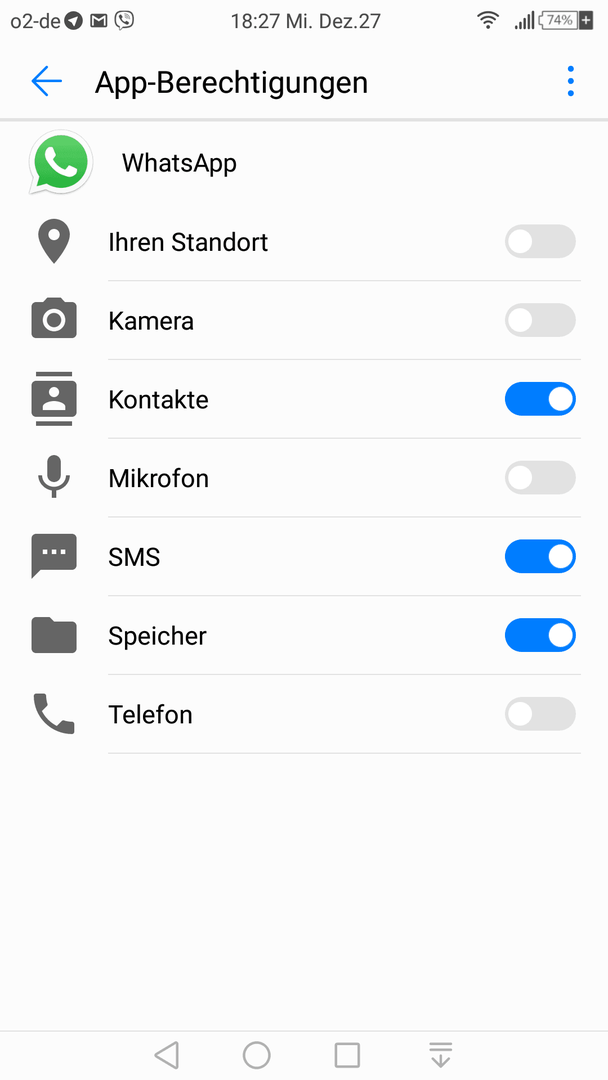Open the three-dot overflow menu
This screenshot has width=608, height=1080.
[570, 81]
